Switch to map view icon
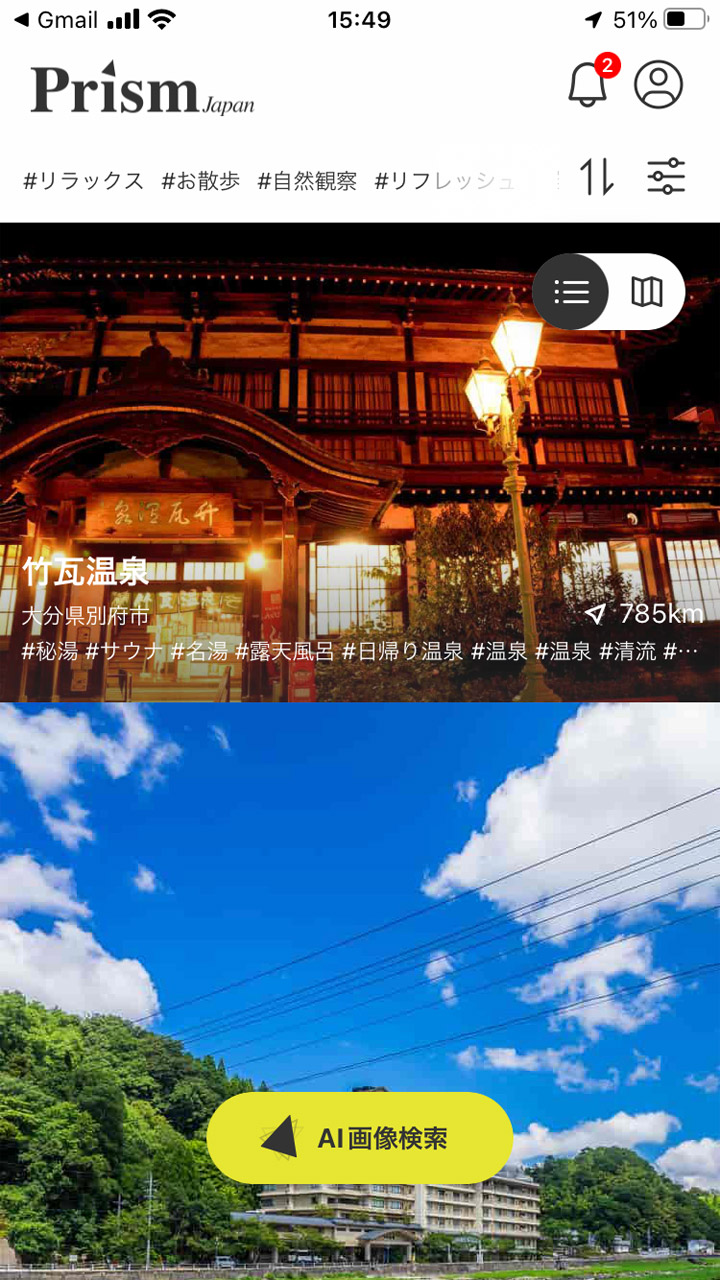720x1280 pixels. [x=648, y=292]
